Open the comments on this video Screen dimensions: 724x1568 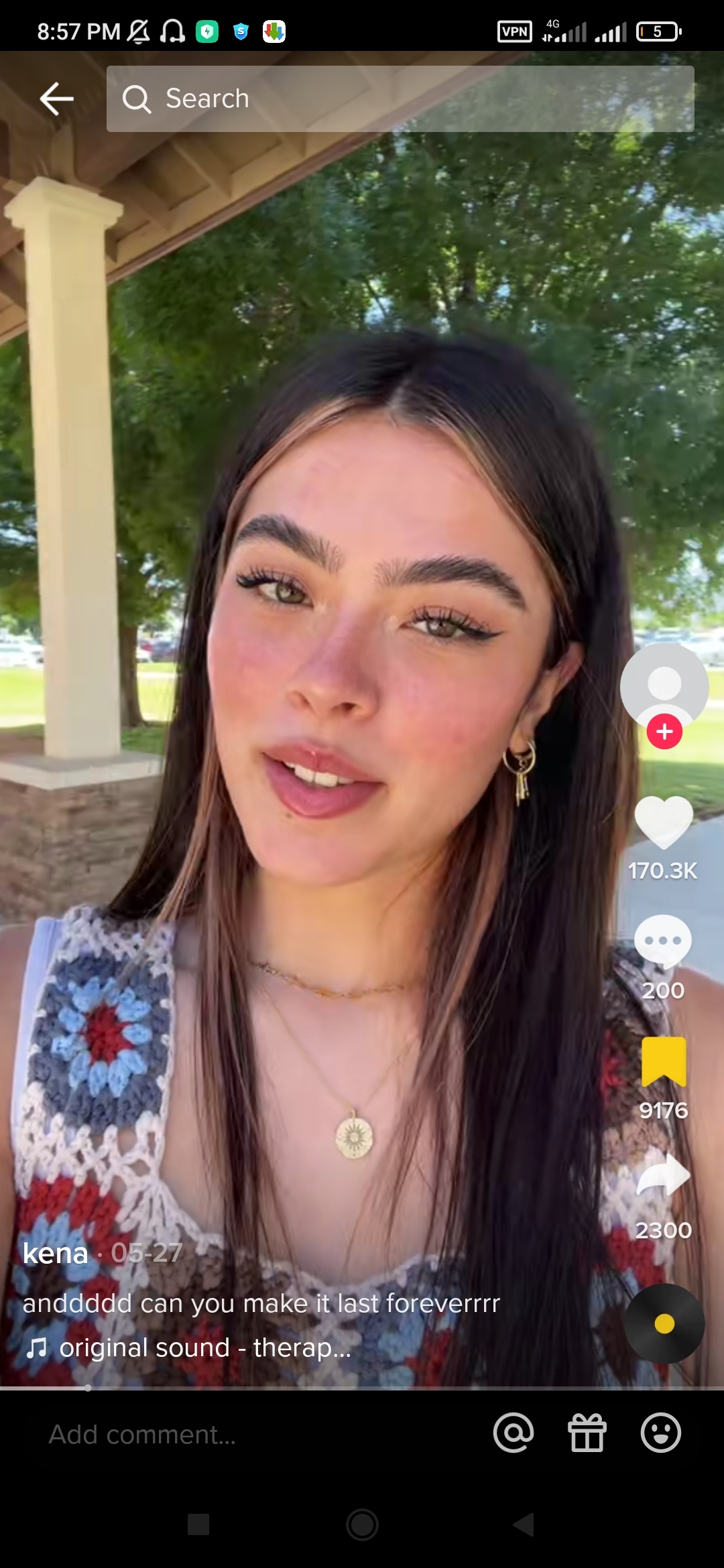click(x=663, y=941)
